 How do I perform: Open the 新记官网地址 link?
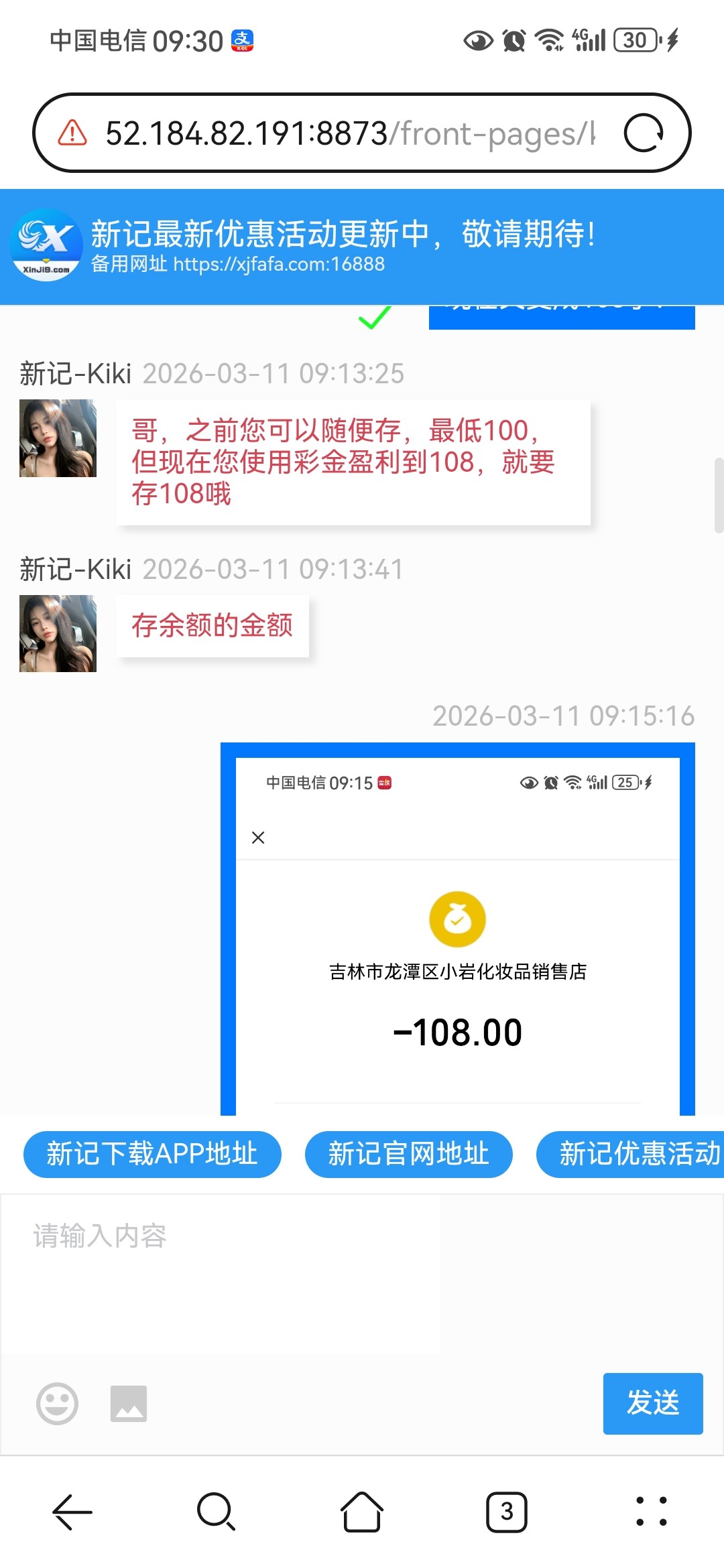pyautogui.click(x=408, y=1154)
